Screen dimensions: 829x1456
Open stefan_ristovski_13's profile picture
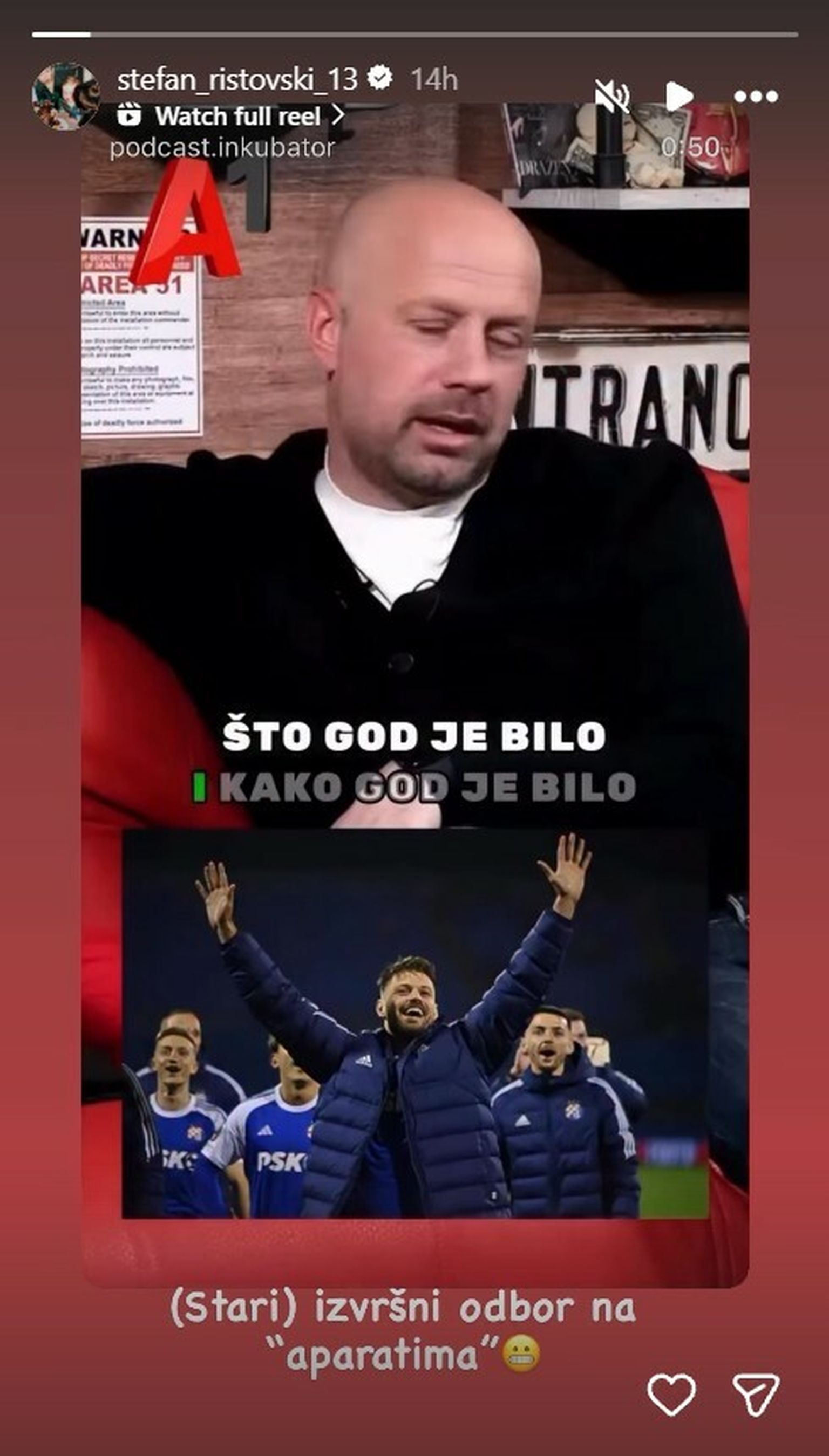tap(65, 95)
